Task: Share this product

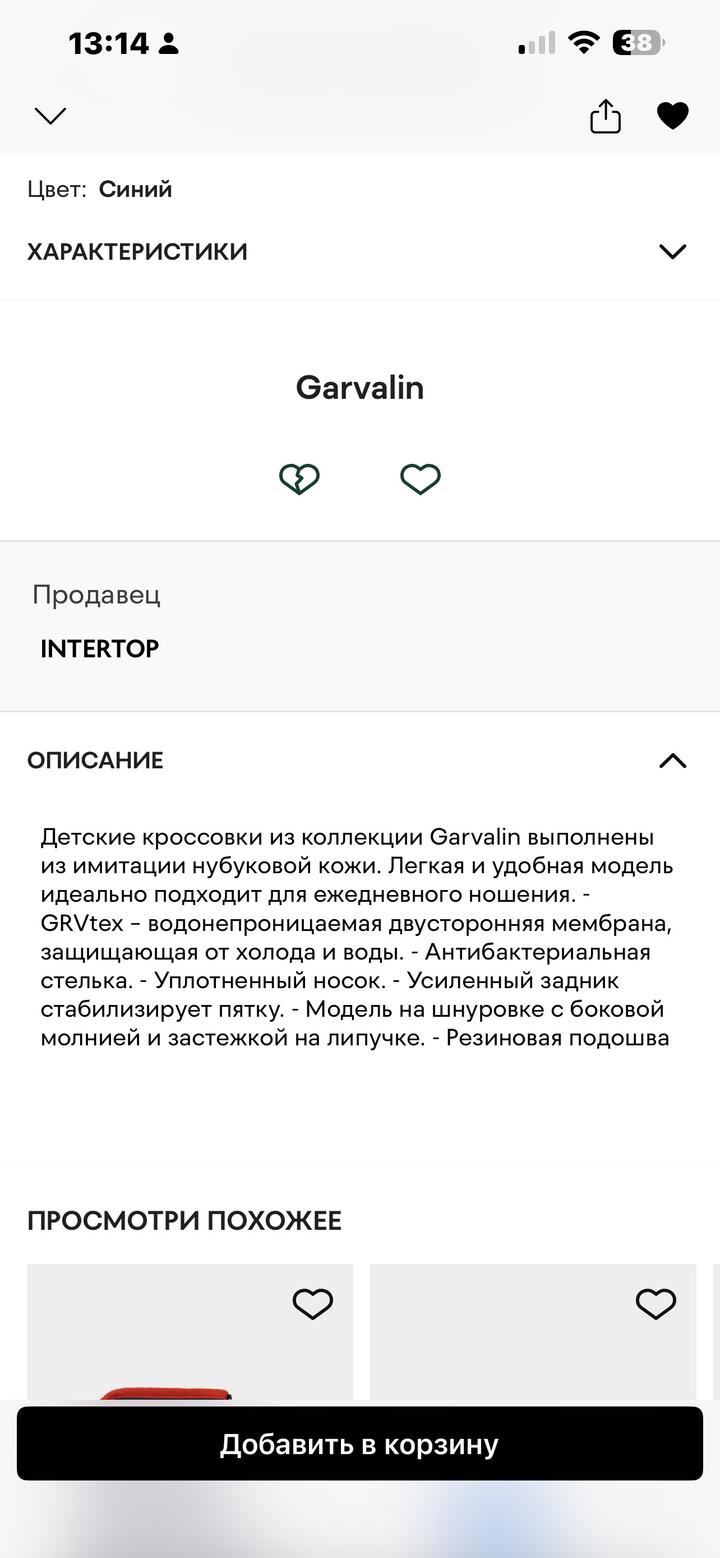Action: (605, 116)
